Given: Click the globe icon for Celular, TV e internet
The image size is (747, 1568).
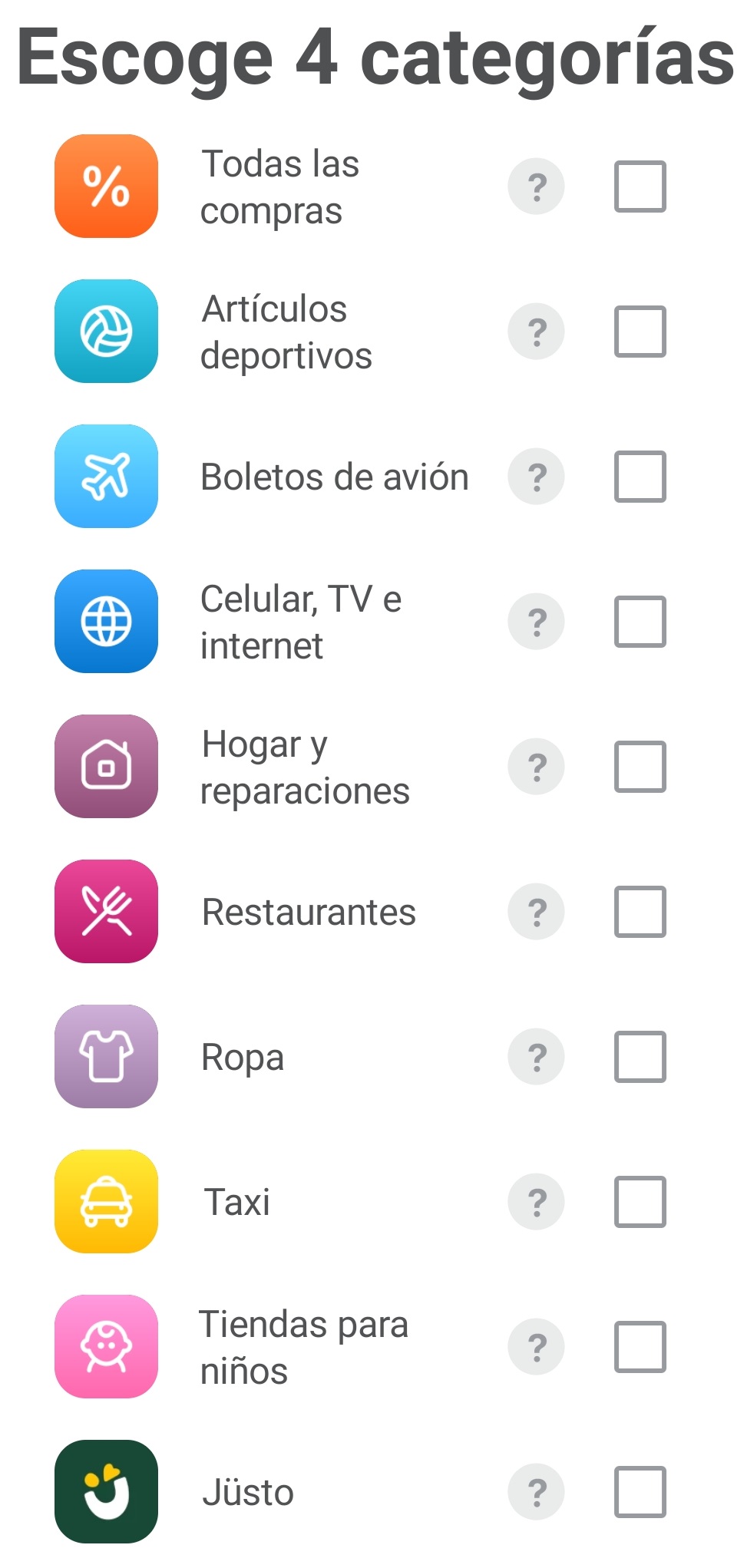Looking at the screenshot, I should point(106,621).
